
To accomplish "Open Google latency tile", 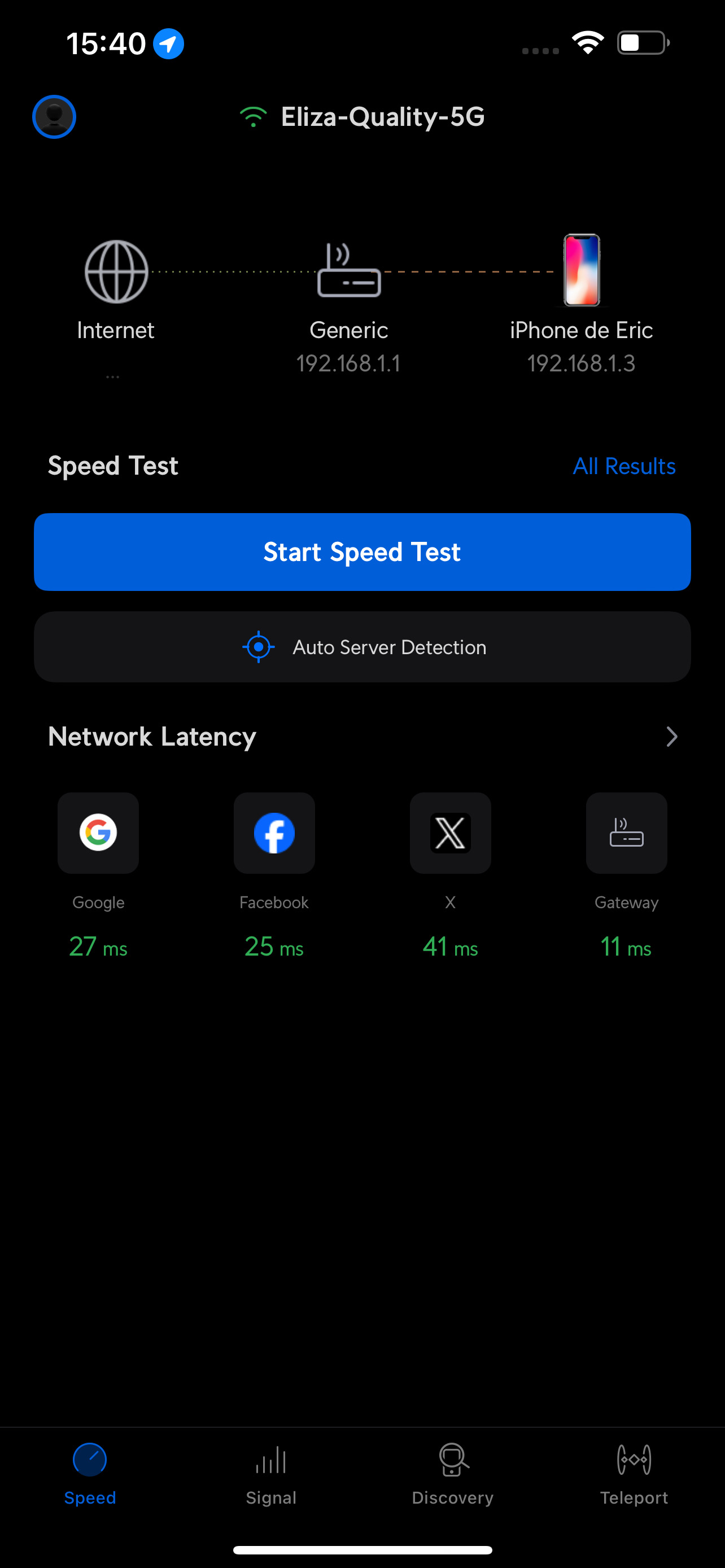I will pos(98,833).
